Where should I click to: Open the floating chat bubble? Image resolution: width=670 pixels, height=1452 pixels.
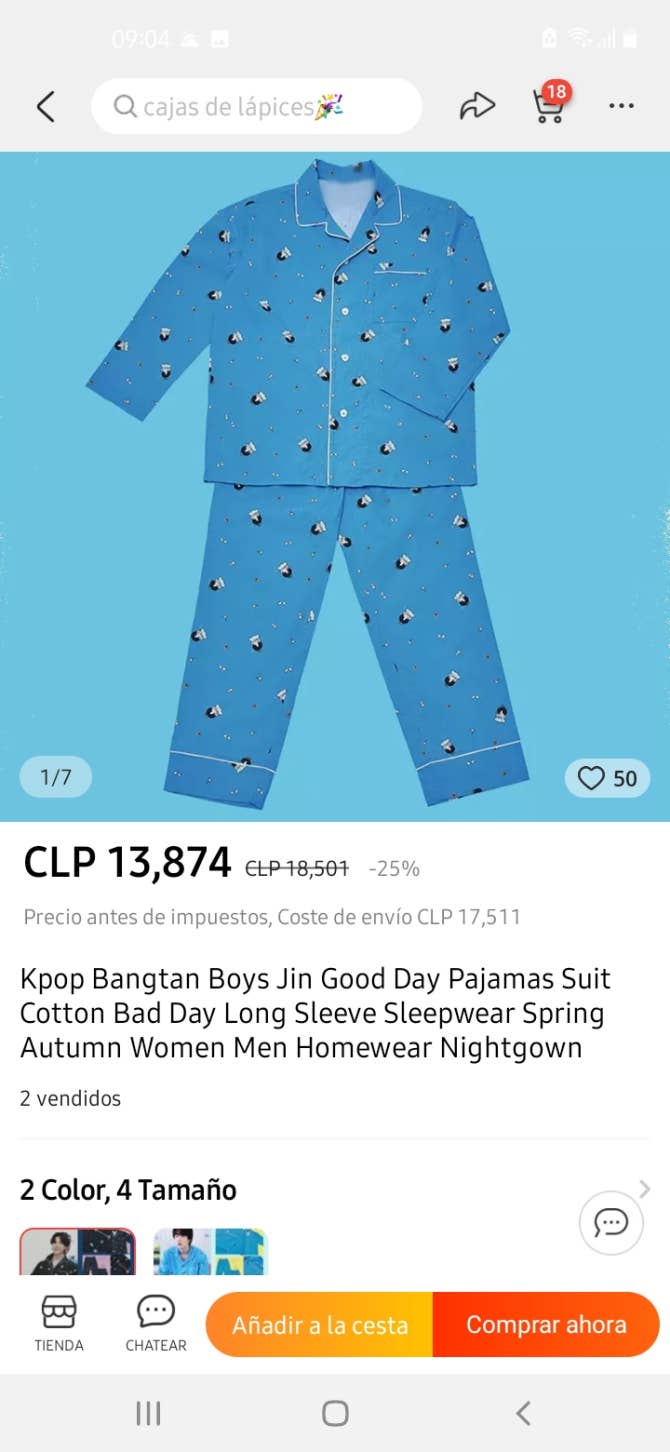611,1222
